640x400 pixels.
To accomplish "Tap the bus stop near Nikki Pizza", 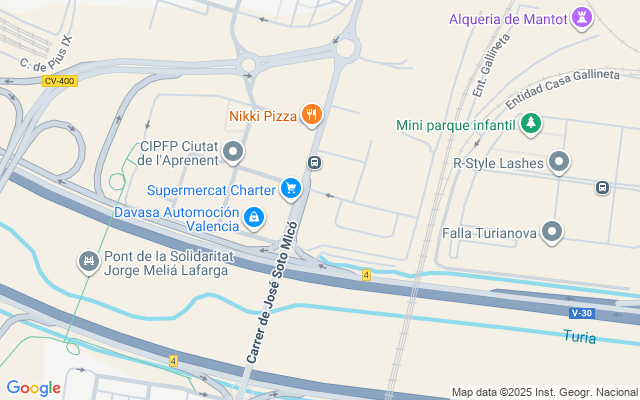I will click(315, 163).
